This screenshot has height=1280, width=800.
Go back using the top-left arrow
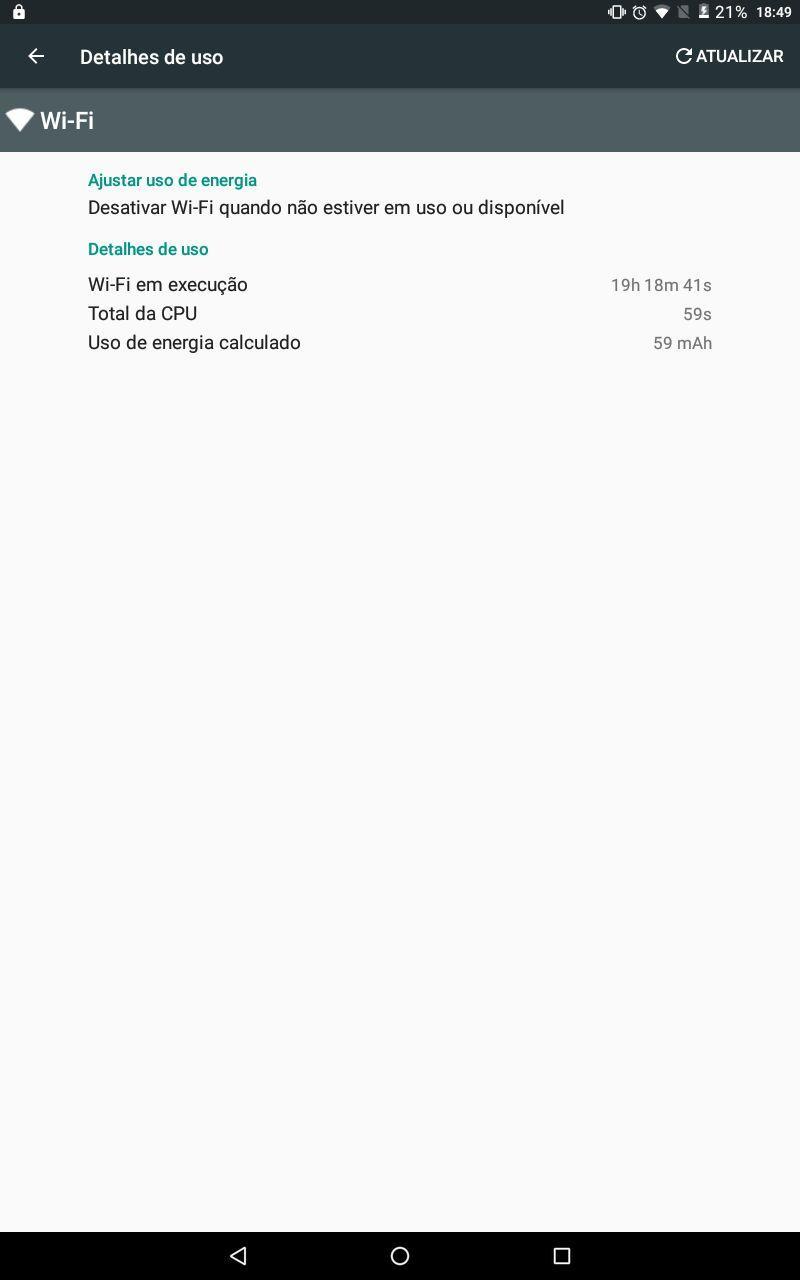tap(36, 56)
